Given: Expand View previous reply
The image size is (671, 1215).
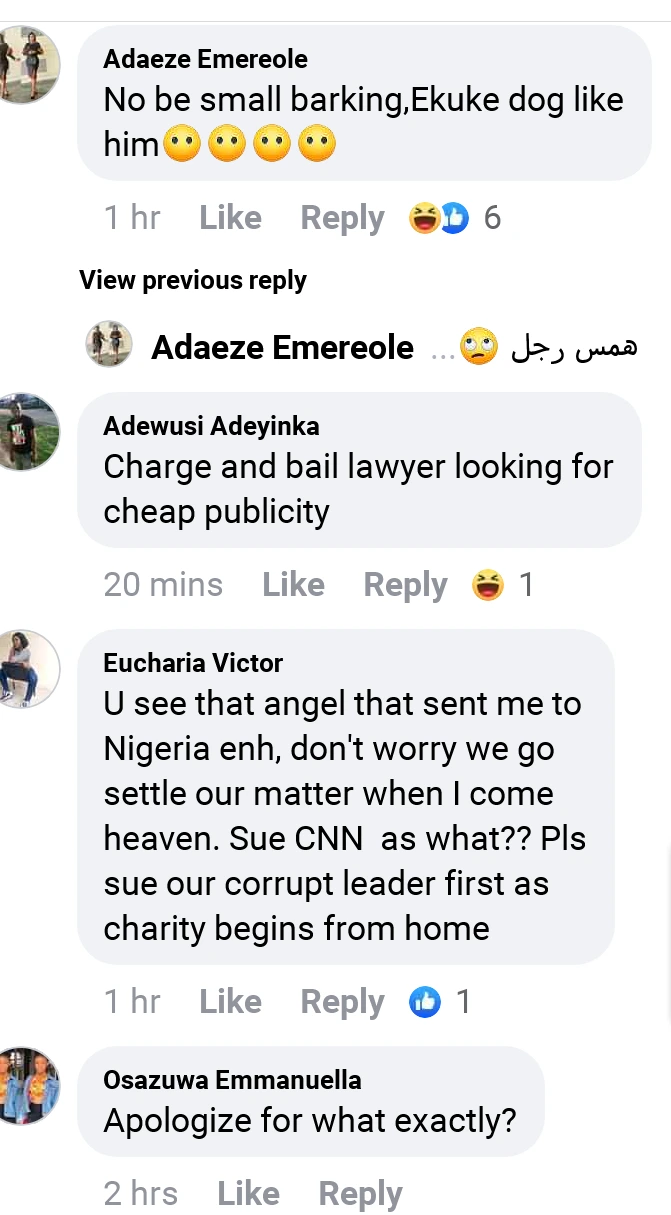Looking at the screenshot, I should 193,280.
